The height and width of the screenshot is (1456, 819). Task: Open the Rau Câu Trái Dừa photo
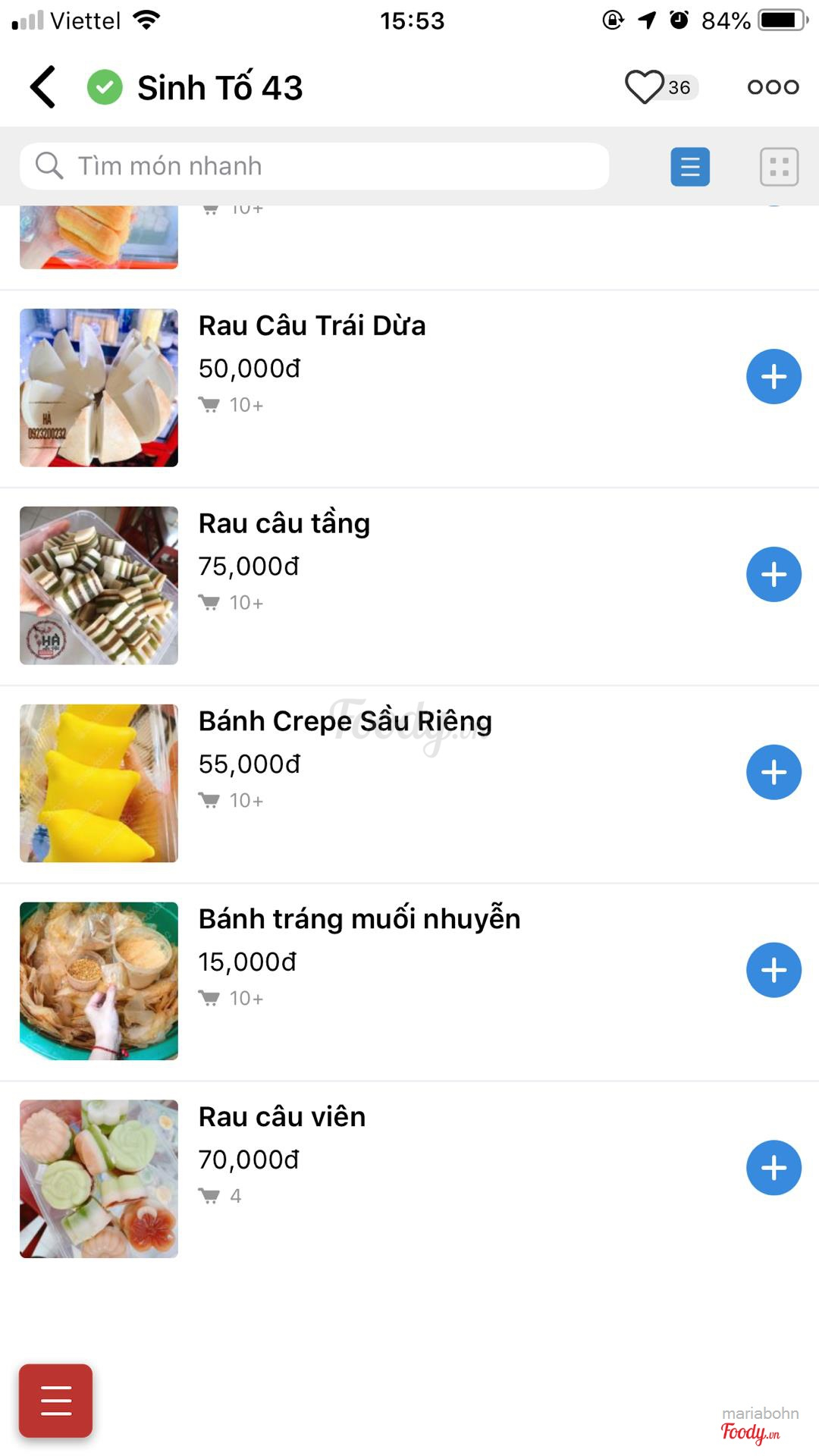(99, 388)
